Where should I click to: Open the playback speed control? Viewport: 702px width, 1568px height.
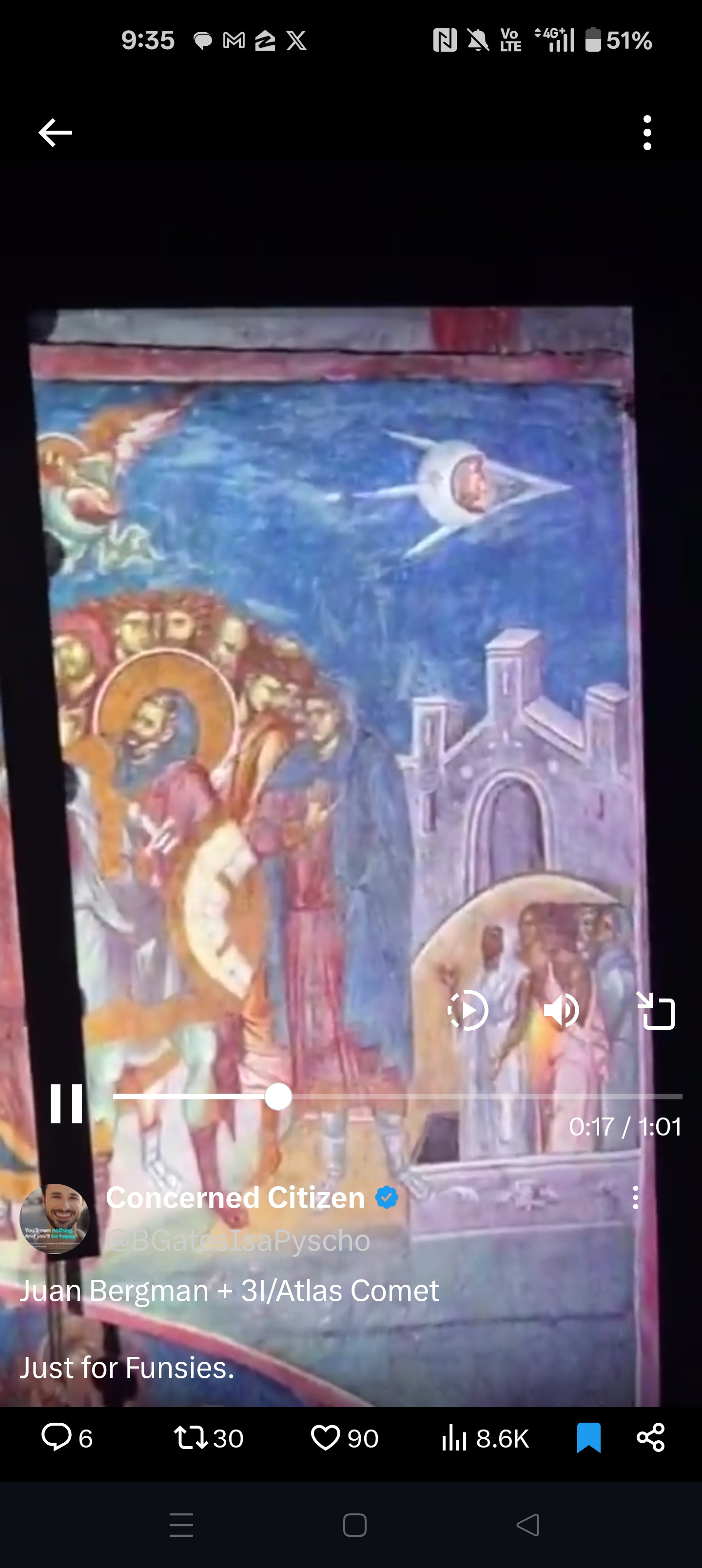tap(468, 1010)
